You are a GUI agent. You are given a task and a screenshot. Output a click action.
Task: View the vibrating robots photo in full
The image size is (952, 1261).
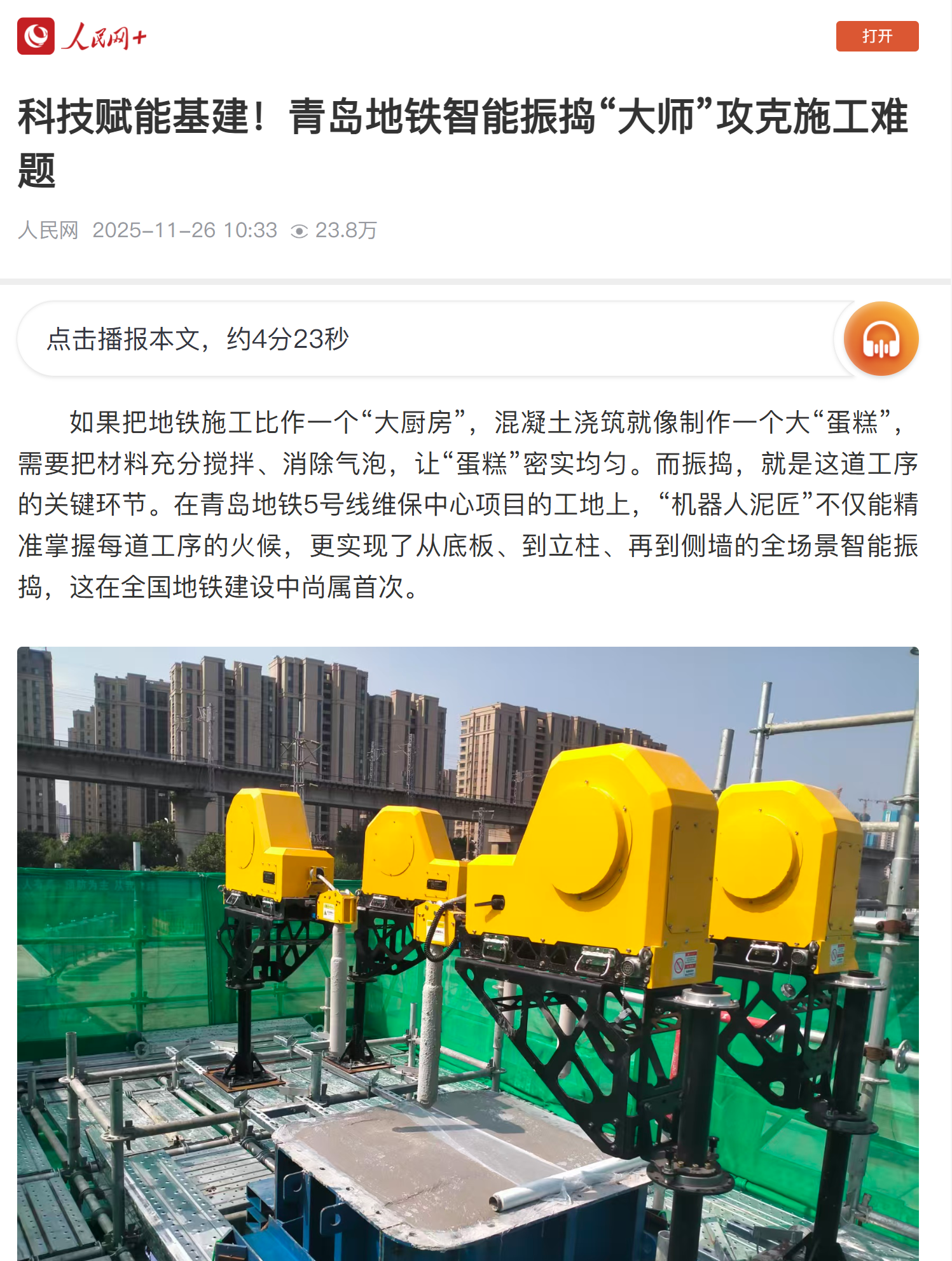[x=467, y=953]
